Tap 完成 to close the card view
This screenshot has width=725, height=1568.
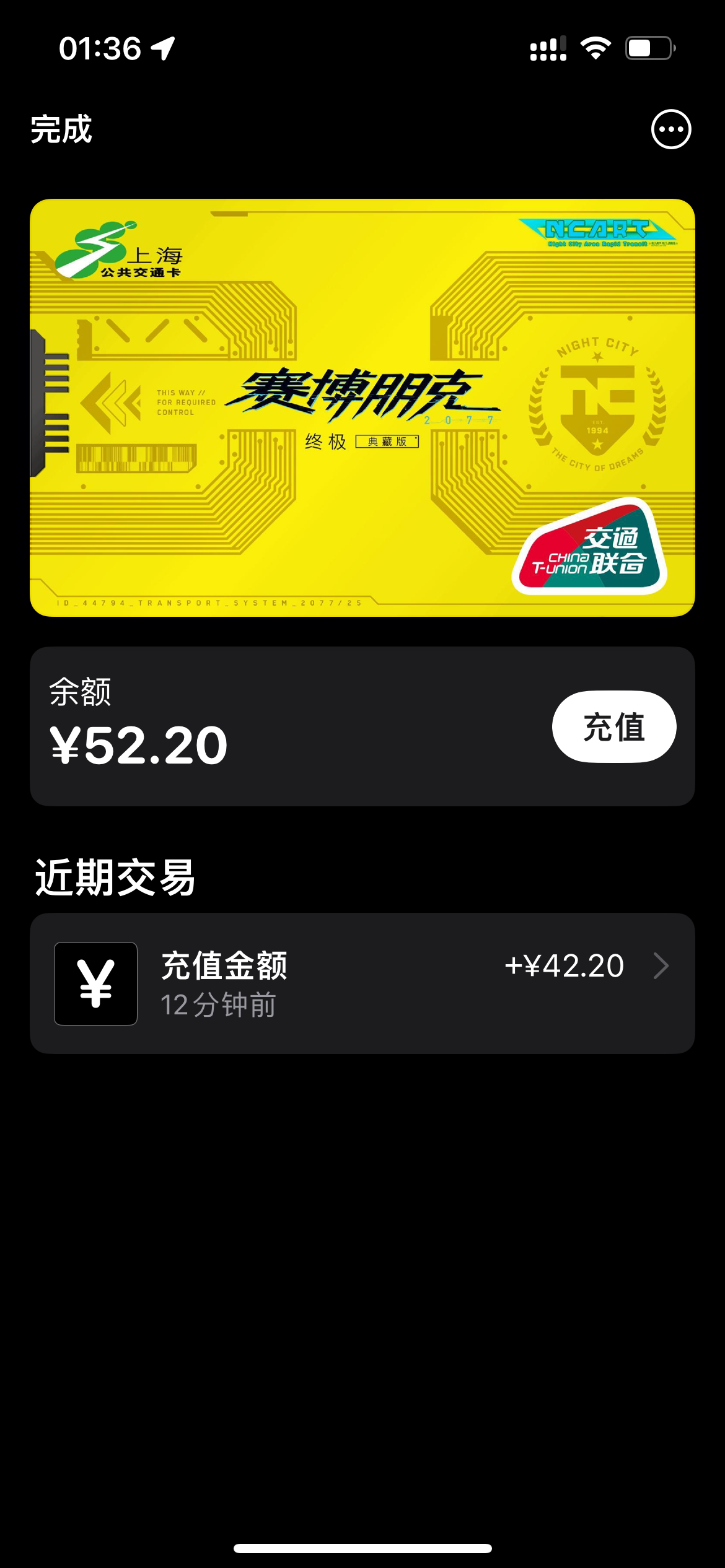tap(61, 129)
